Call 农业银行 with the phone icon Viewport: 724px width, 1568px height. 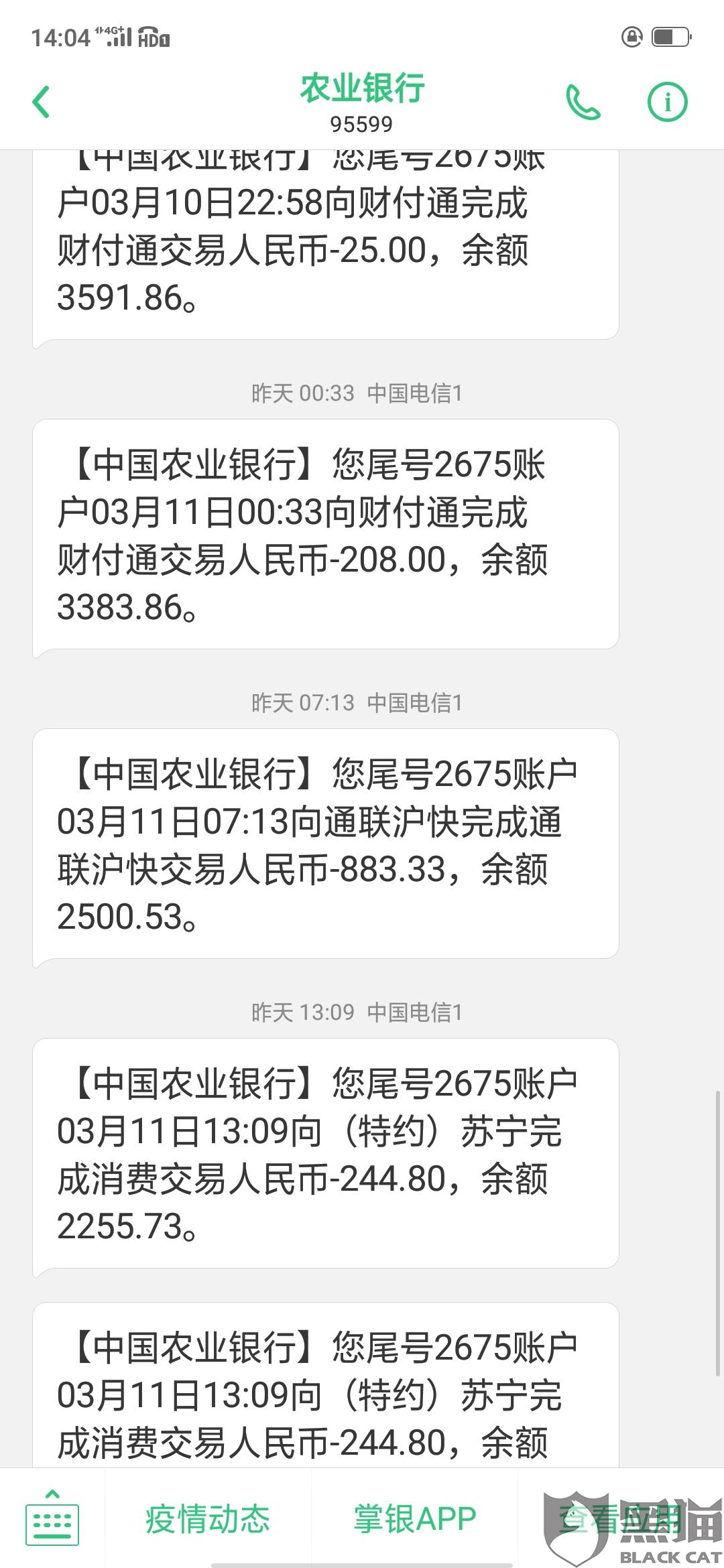point(583,103)
